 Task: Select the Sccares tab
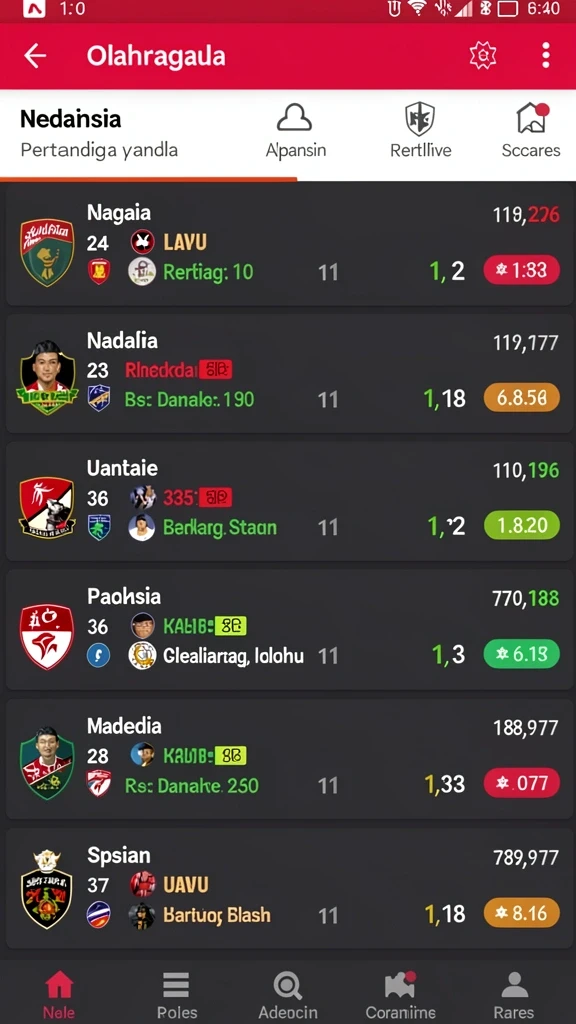[531, 132]
